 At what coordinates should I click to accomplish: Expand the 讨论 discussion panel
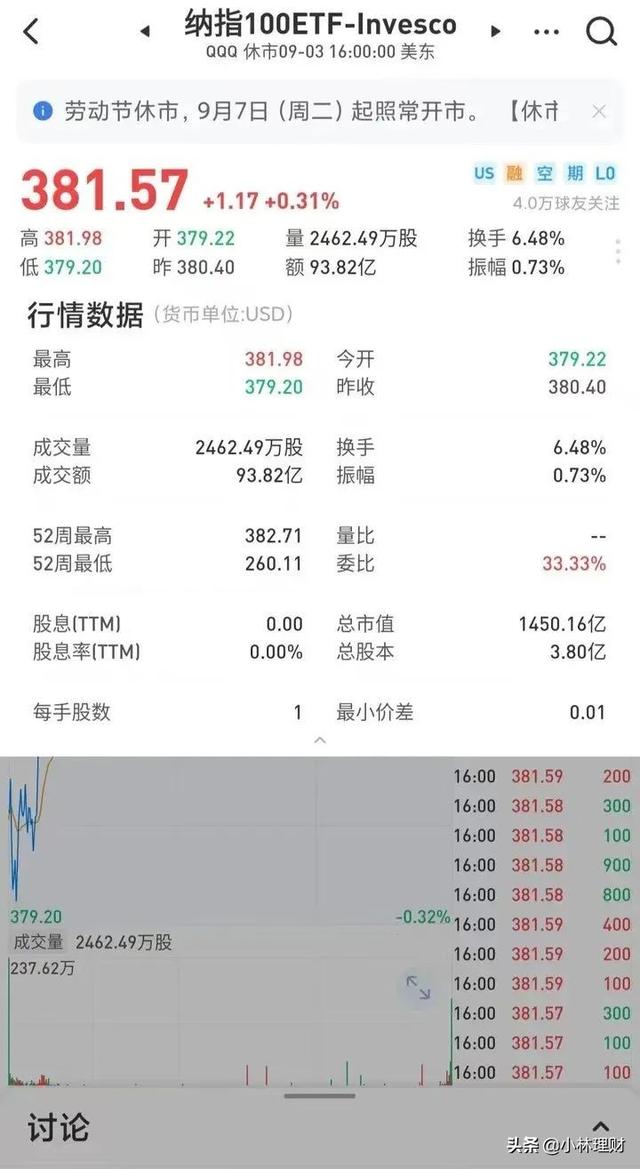600,1127
